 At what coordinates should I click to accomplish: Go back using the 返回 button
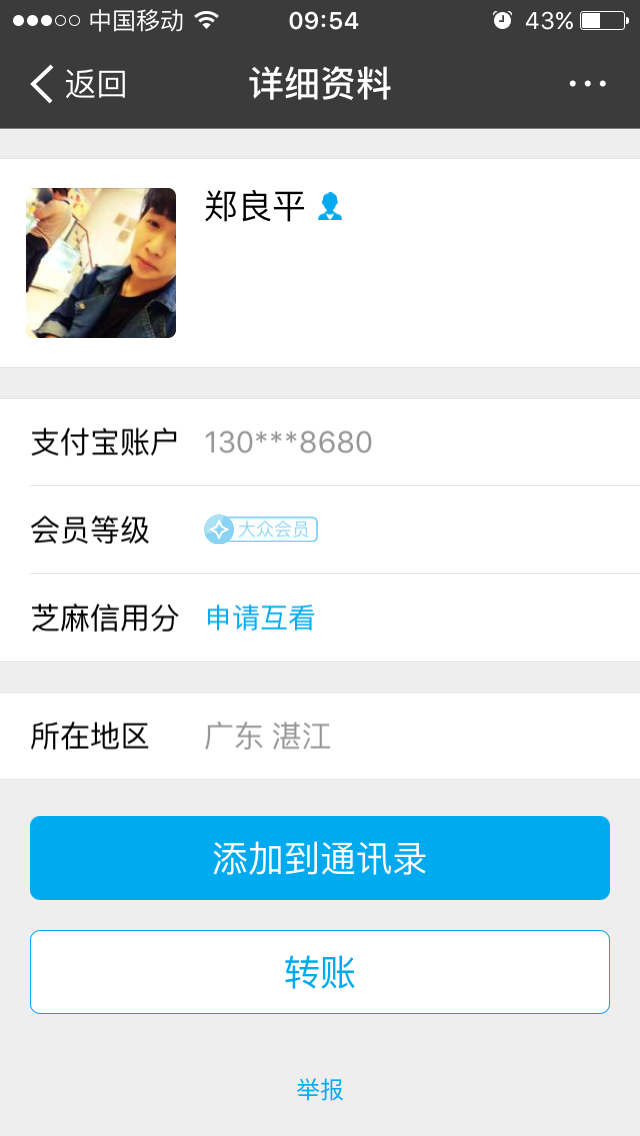tap(78, 85)
